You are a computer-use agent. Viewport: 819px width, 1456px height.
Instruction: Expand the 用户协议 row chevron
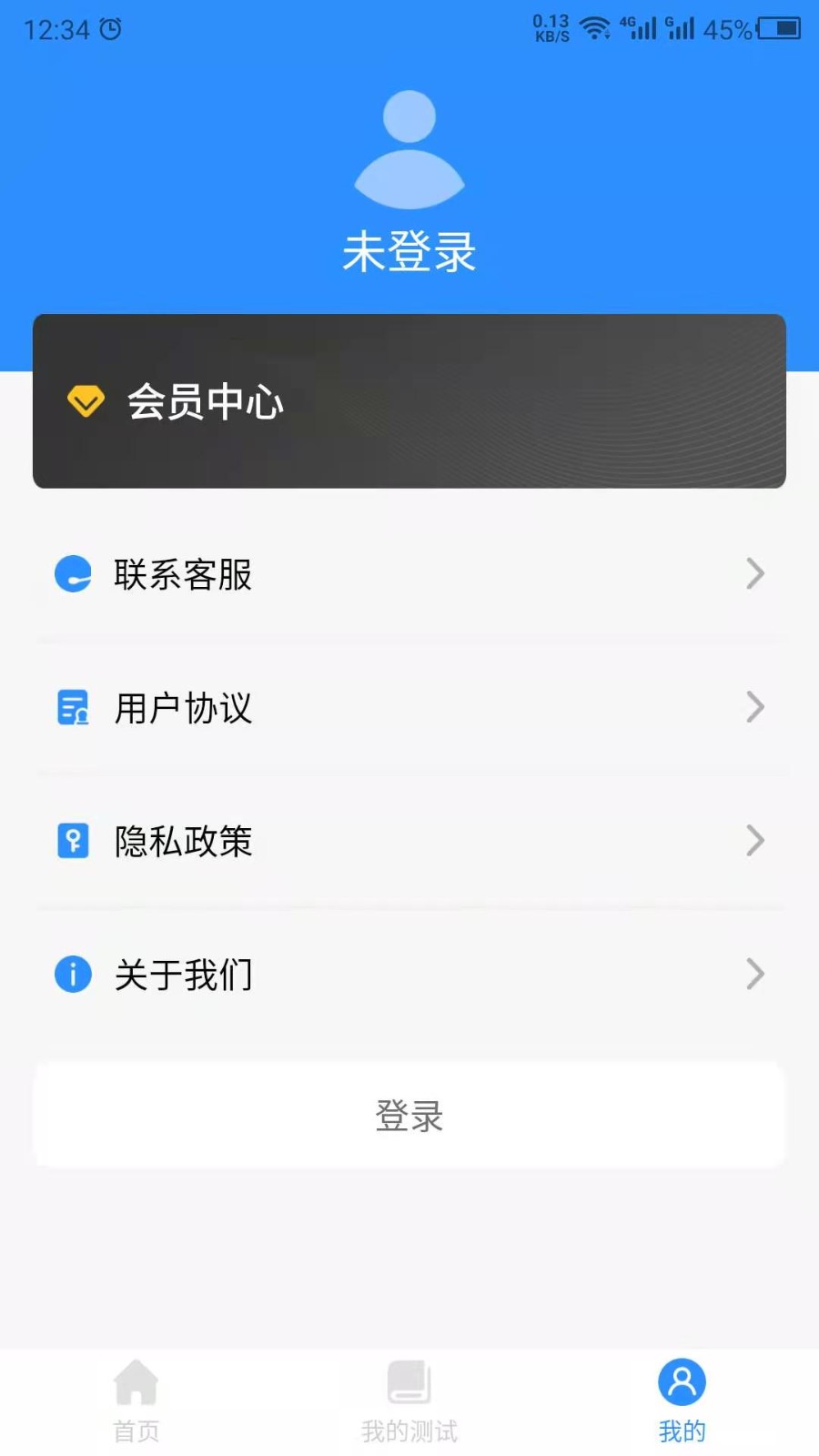[756, 707]
